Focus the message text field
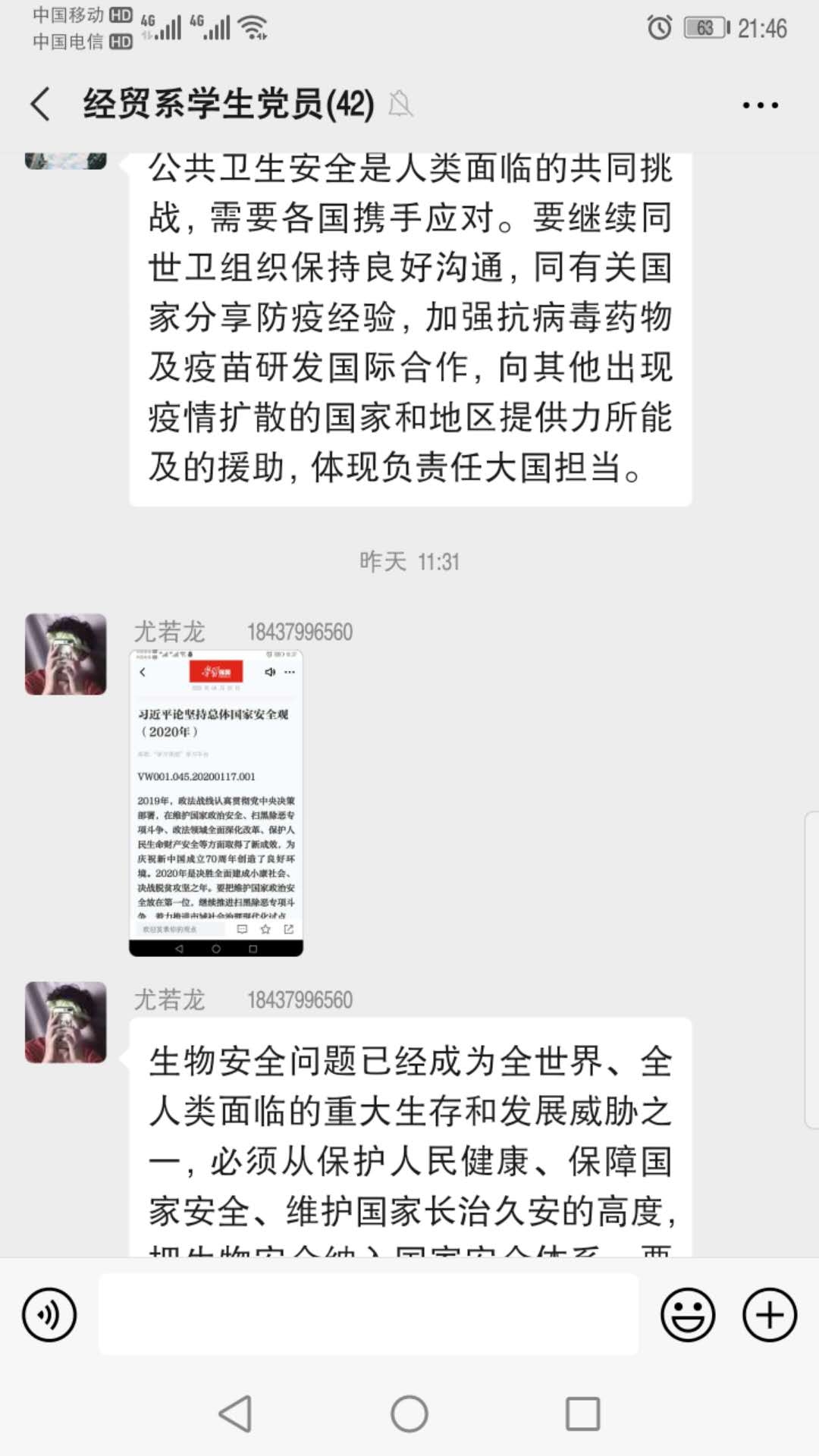Screen dimensions: 819x1456 coord(369,1314)
